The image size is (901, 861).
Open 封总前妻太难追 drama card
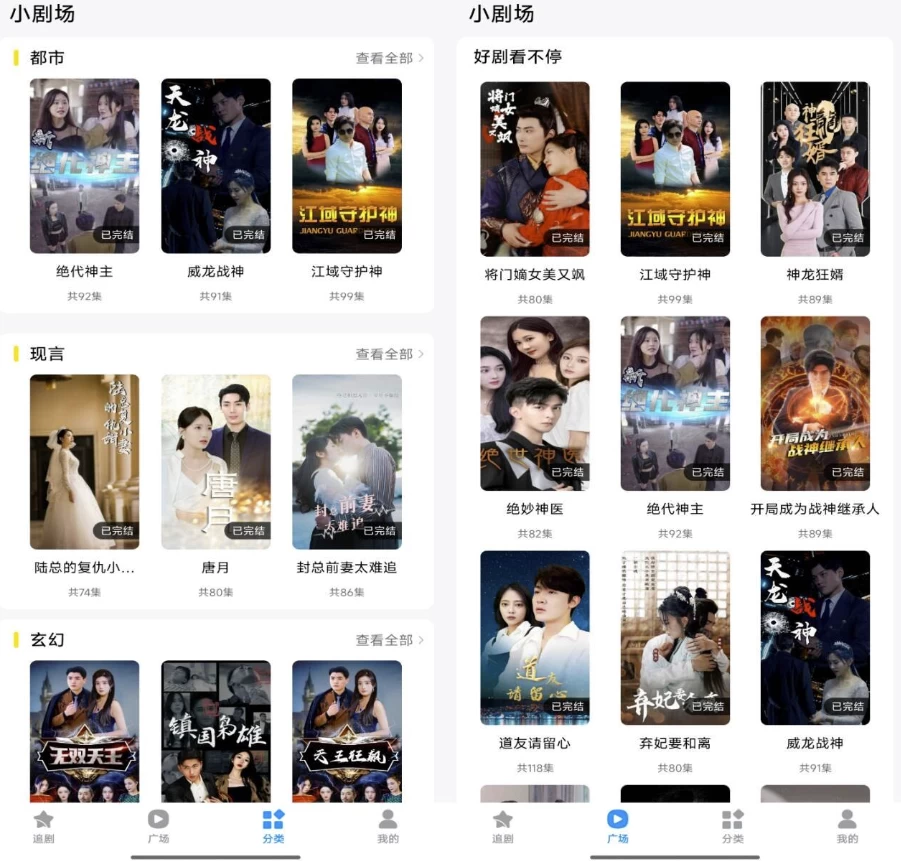pos(347,462)
